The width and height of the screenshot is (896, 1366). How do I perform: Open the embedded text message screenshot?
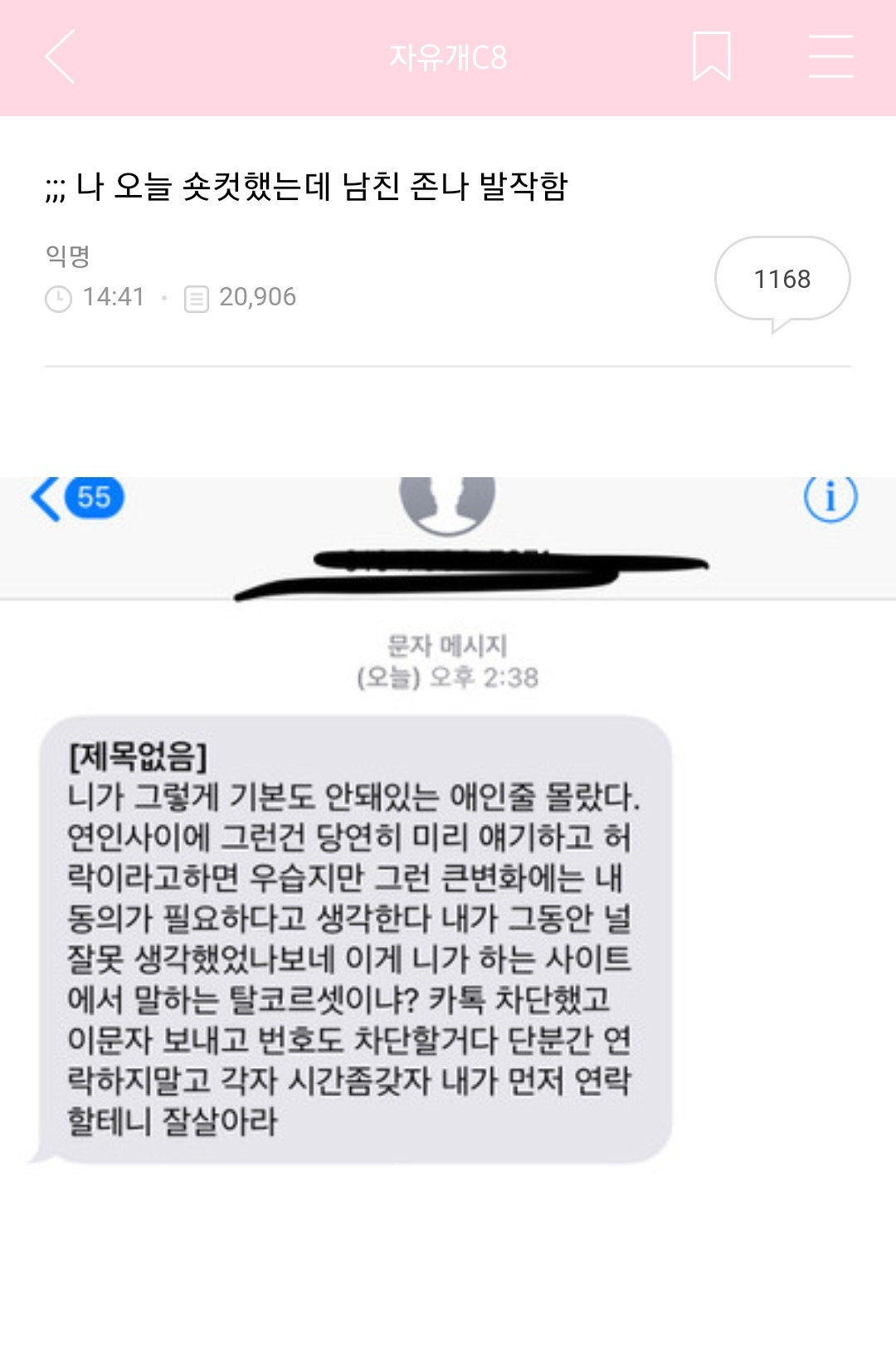[x=448, y=830]
